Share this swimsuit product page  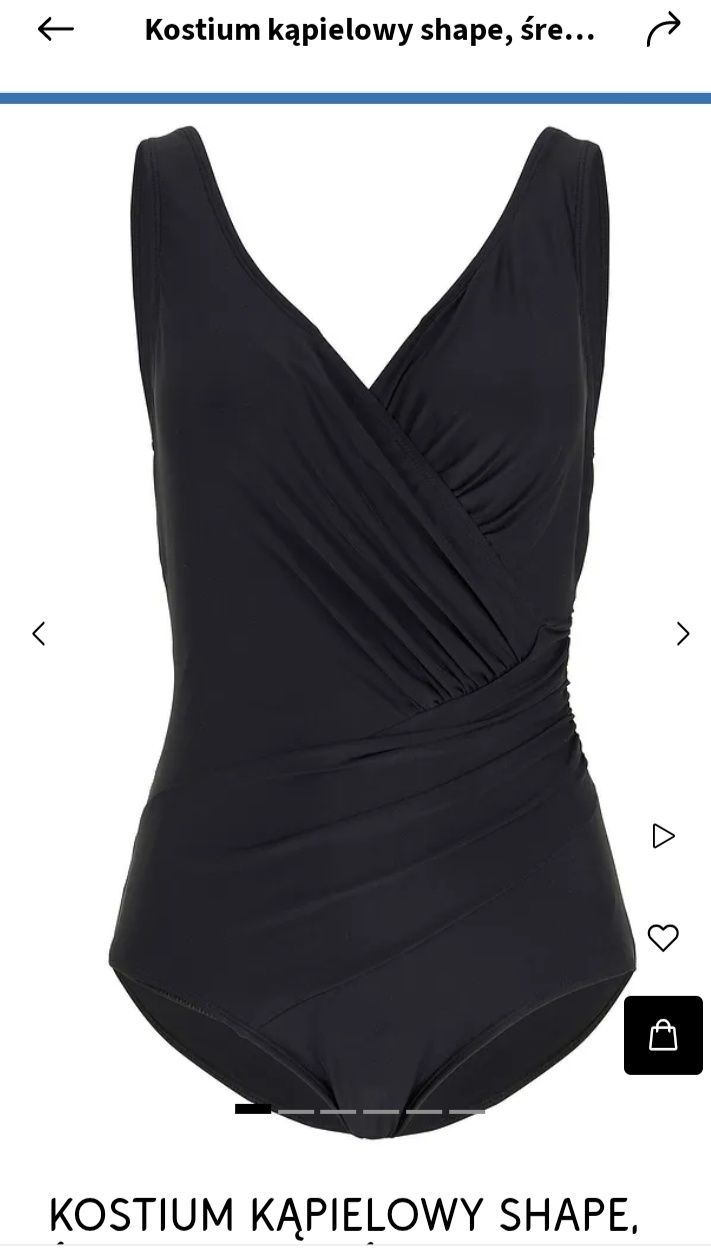pos(662,31)
